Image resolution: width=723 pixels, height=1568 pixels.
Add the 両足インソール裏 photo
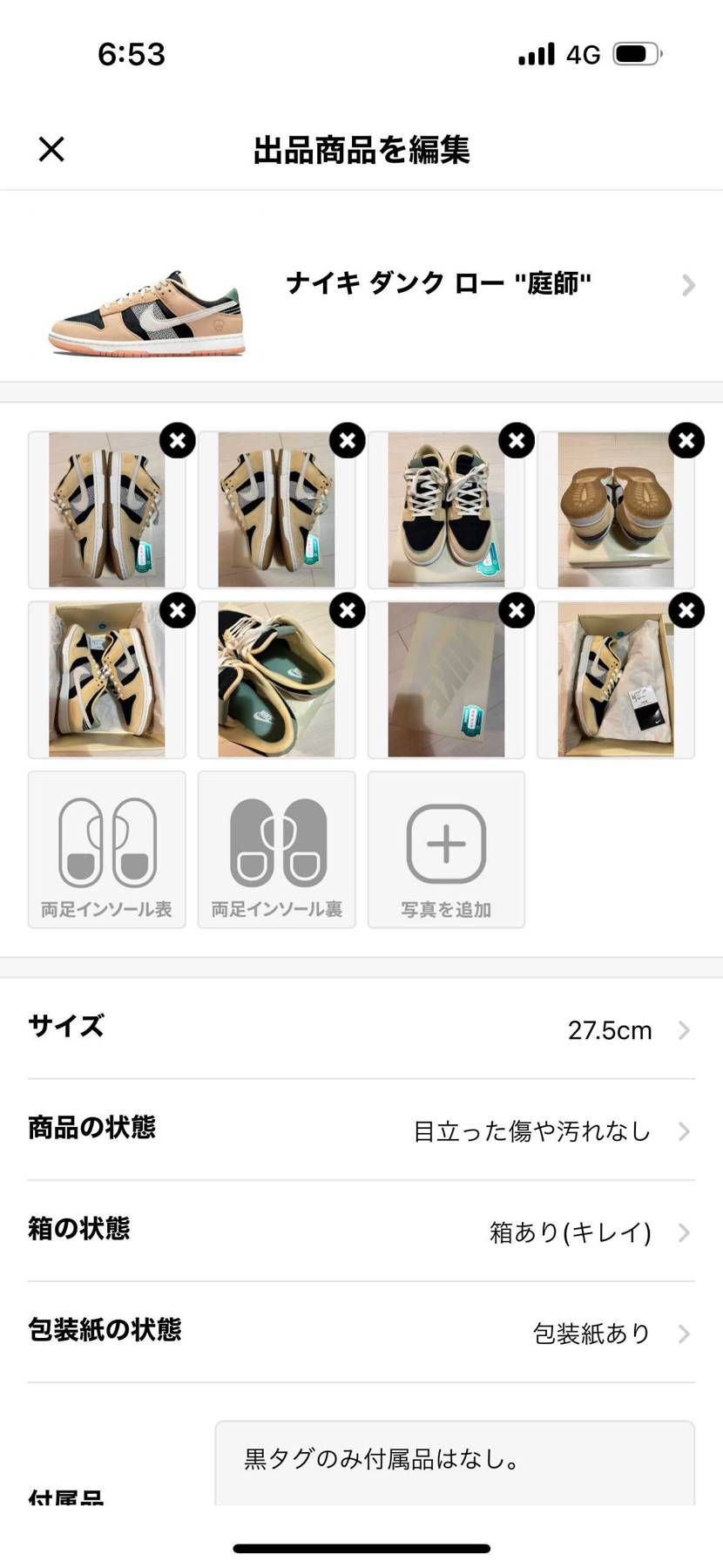click(277, 850)
